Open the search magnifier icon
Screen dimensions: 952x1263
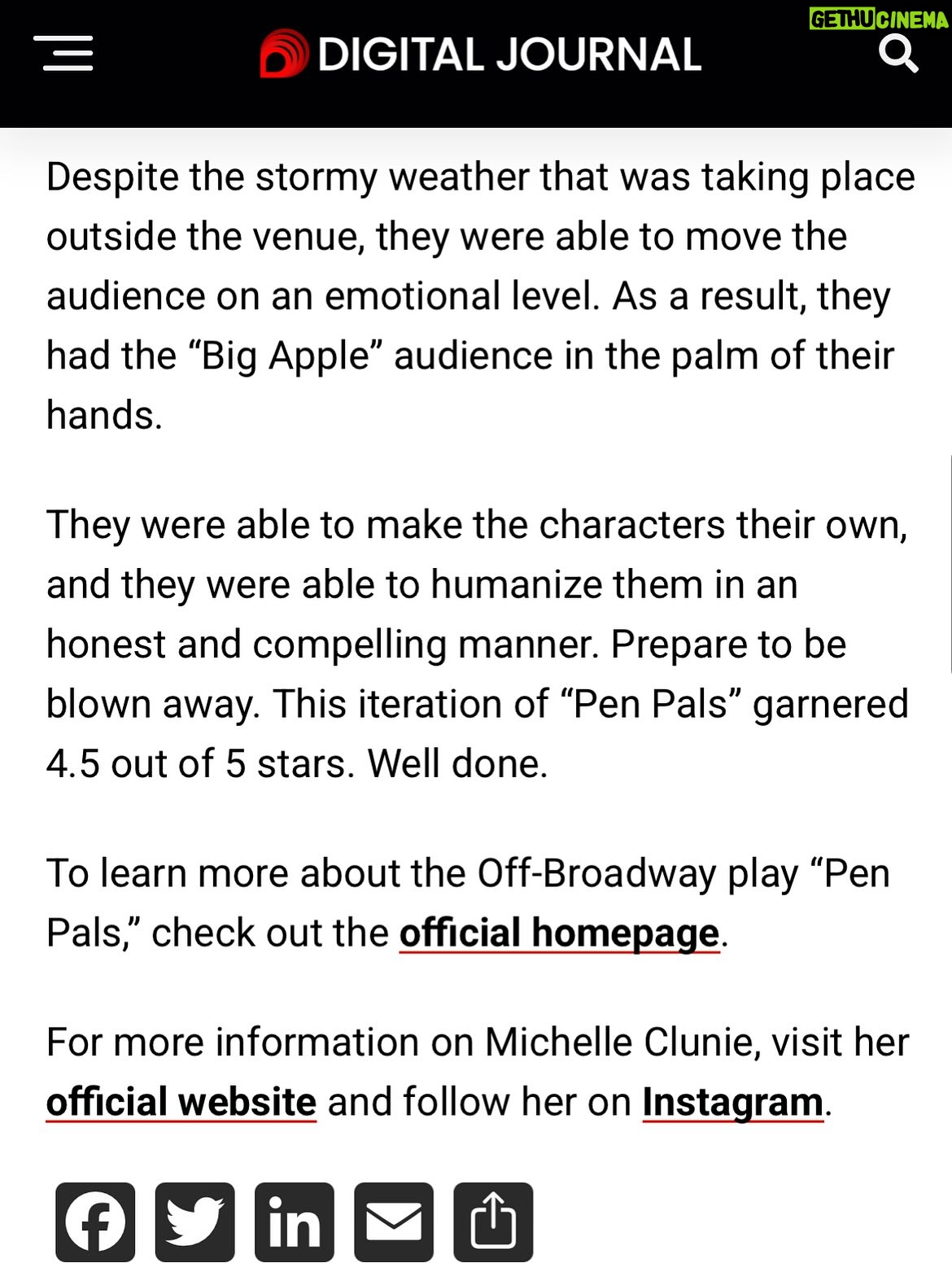[x=898, y=55]
